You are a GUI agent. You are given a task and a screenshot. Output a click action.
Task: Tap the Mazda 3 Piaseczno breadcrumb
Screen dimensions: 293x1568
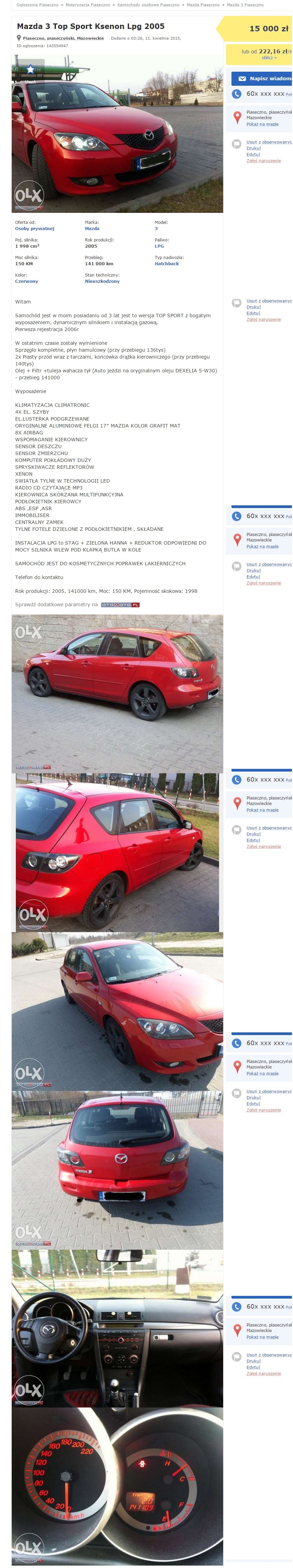(x=246, y=5)
